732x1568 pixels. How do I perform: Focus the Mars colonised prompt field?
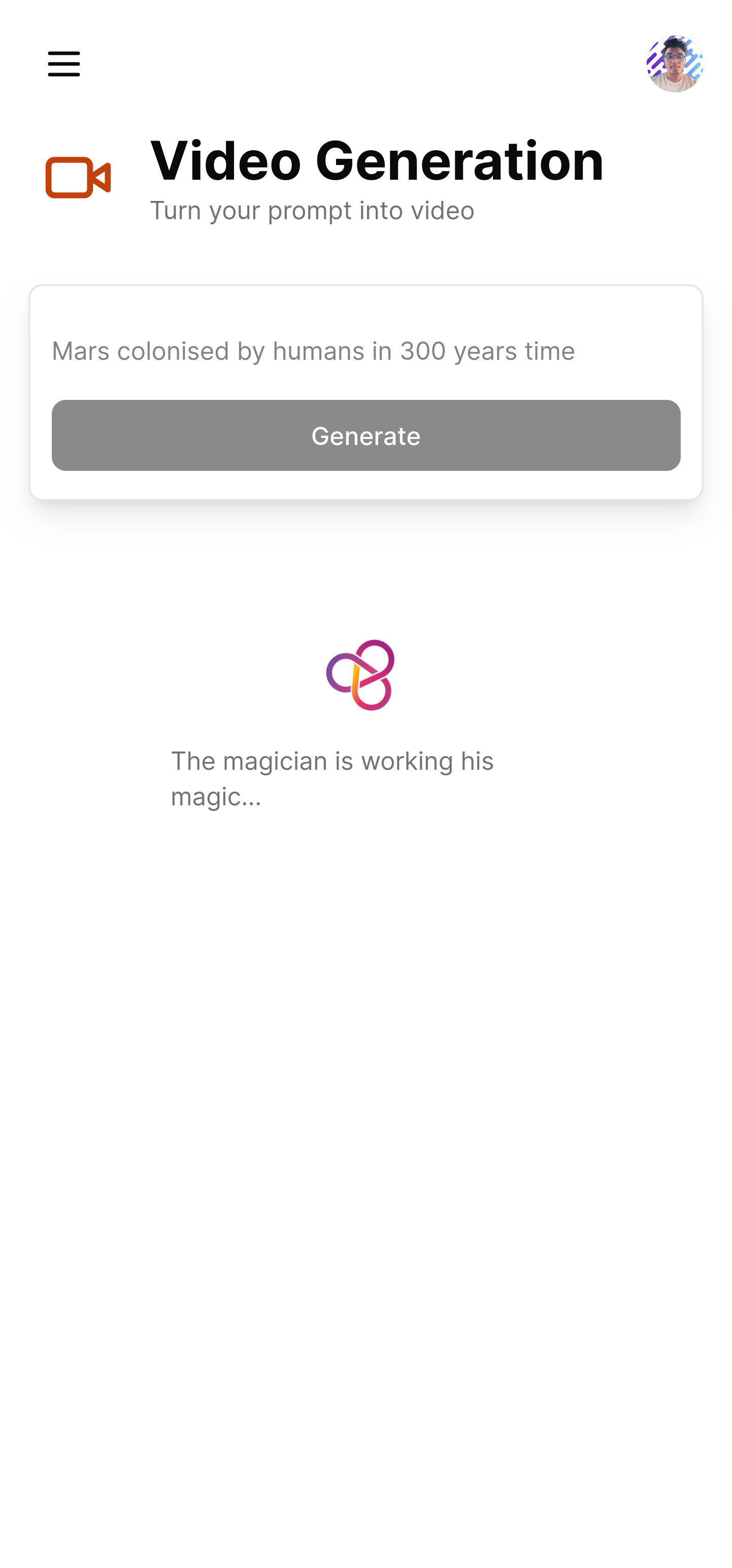pyautogui.click(x=365, y=351)
